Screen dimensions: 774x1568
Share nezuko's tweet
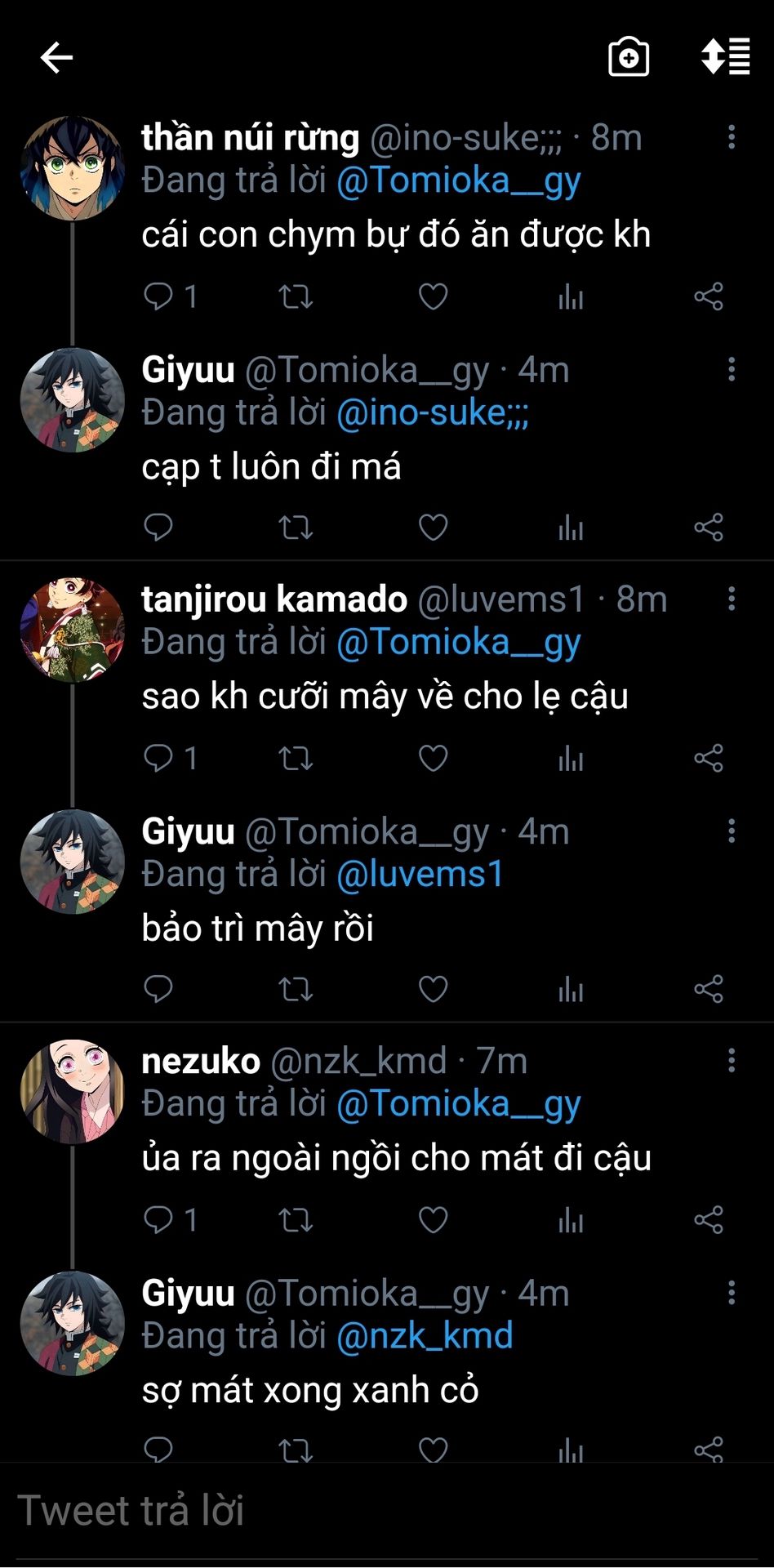point(709,1220)
